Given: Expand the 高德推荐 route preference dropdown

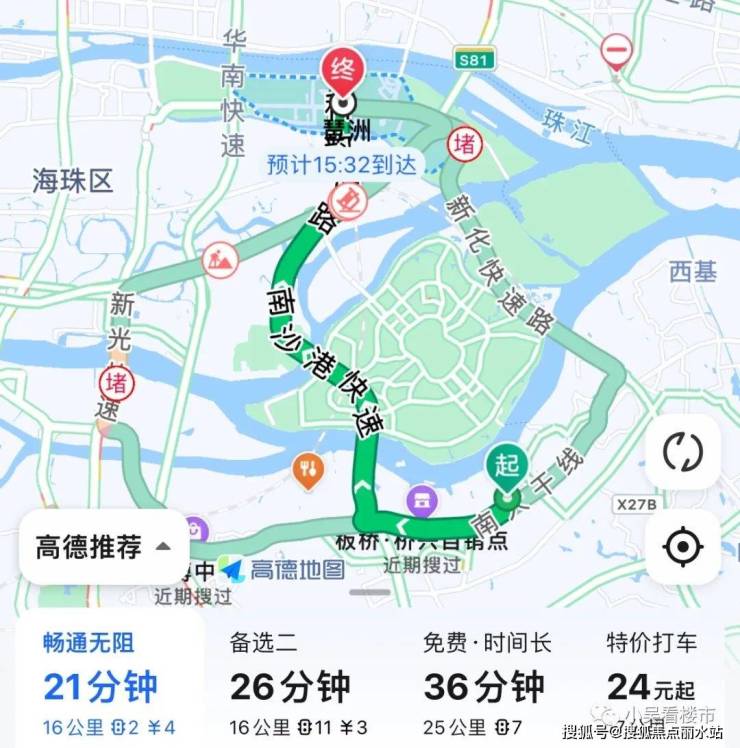Looking at the screenshot, I should 104,547.
